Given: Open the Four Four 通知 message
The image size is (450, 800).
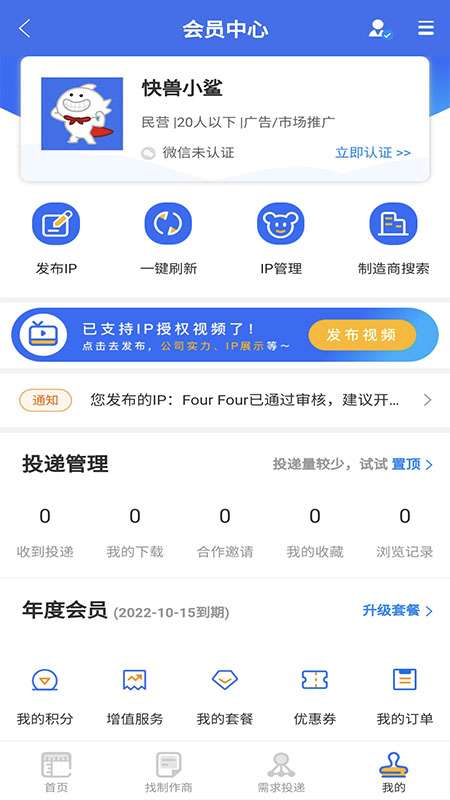Looking at the screenshot, I should [225, 400].
